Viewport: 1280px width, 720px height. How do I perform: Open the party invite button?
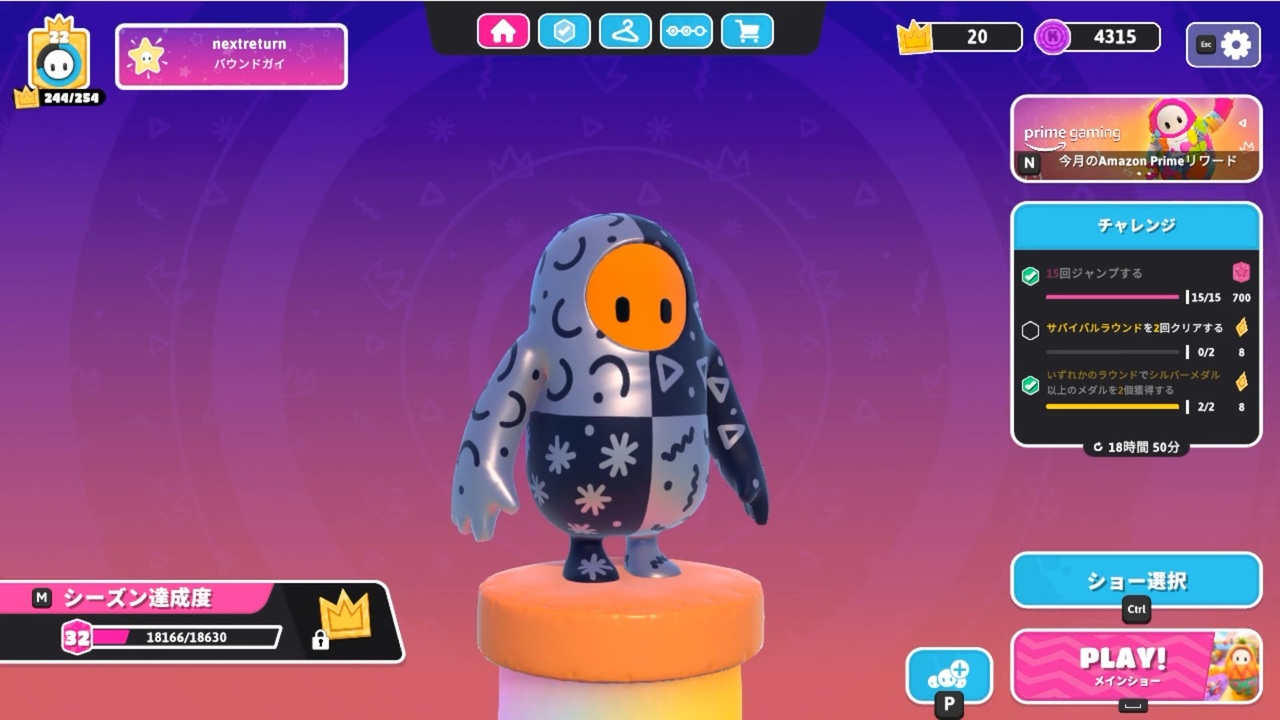point(949,675)
